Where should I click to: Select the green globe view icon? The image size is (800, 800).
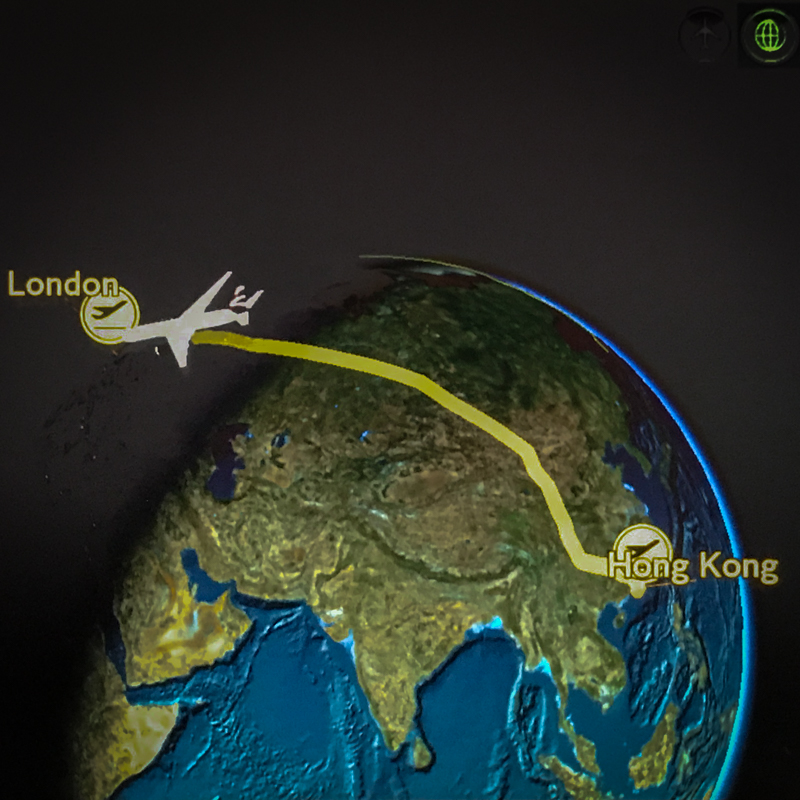768,35
